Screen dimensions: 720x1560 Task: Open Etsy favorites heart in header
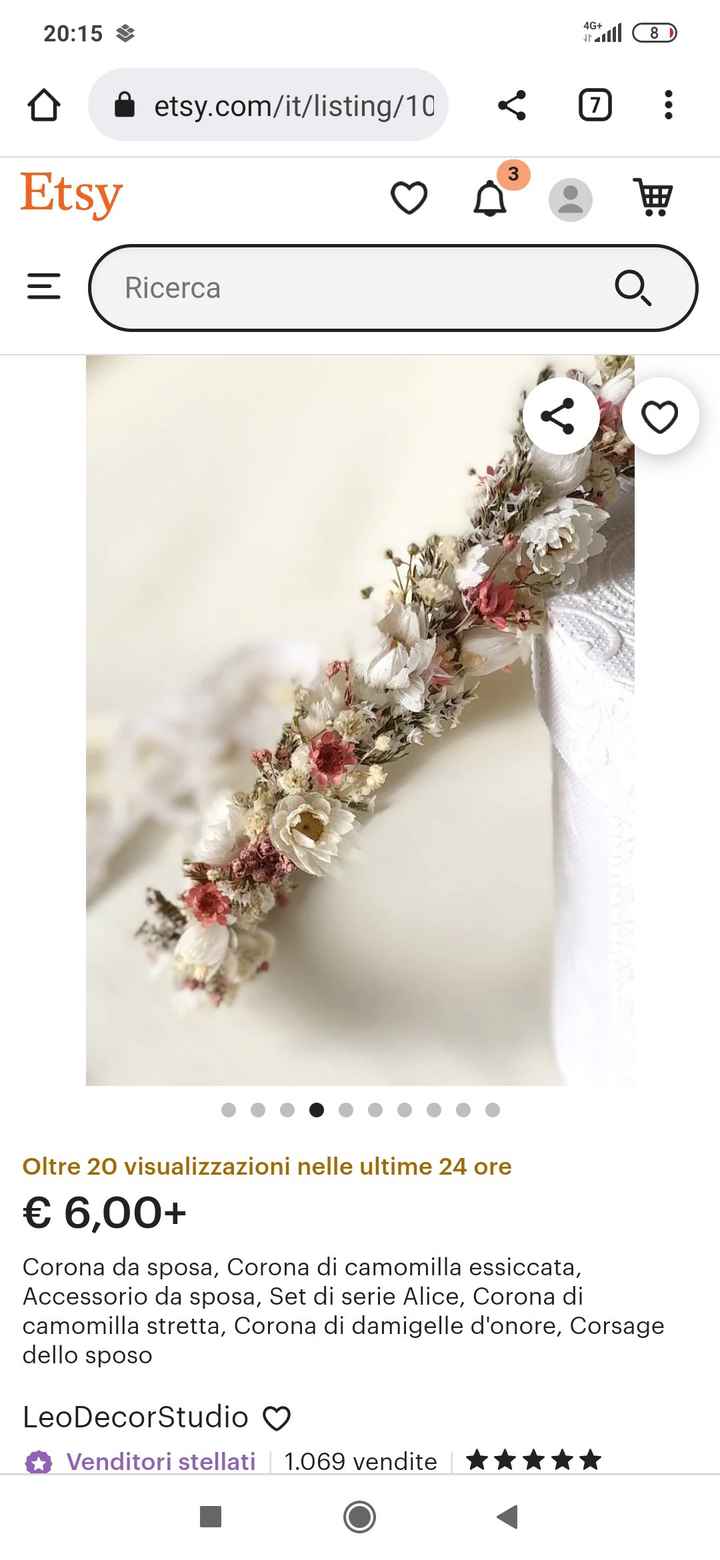coord(409,198)
